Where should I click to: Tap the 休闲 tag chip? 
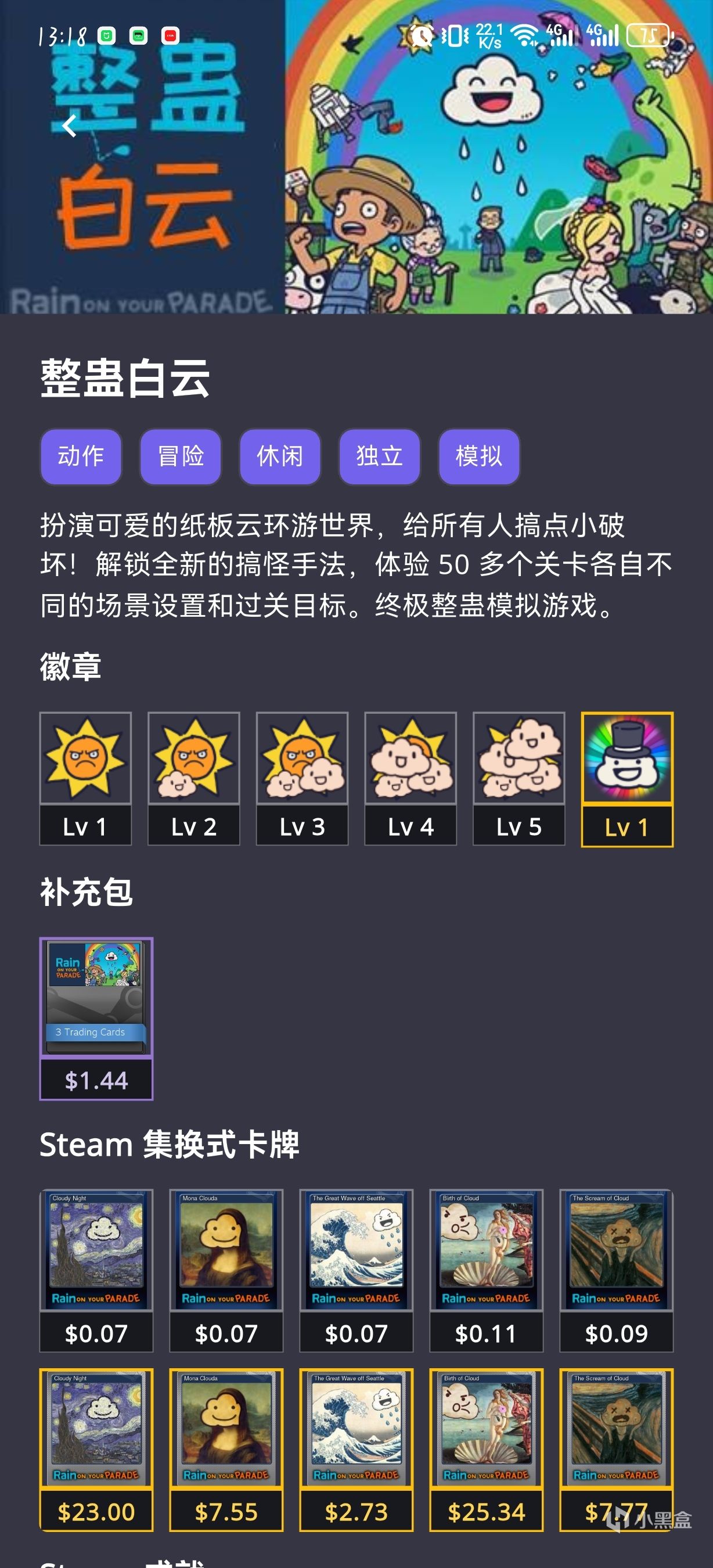coord(280,456)
